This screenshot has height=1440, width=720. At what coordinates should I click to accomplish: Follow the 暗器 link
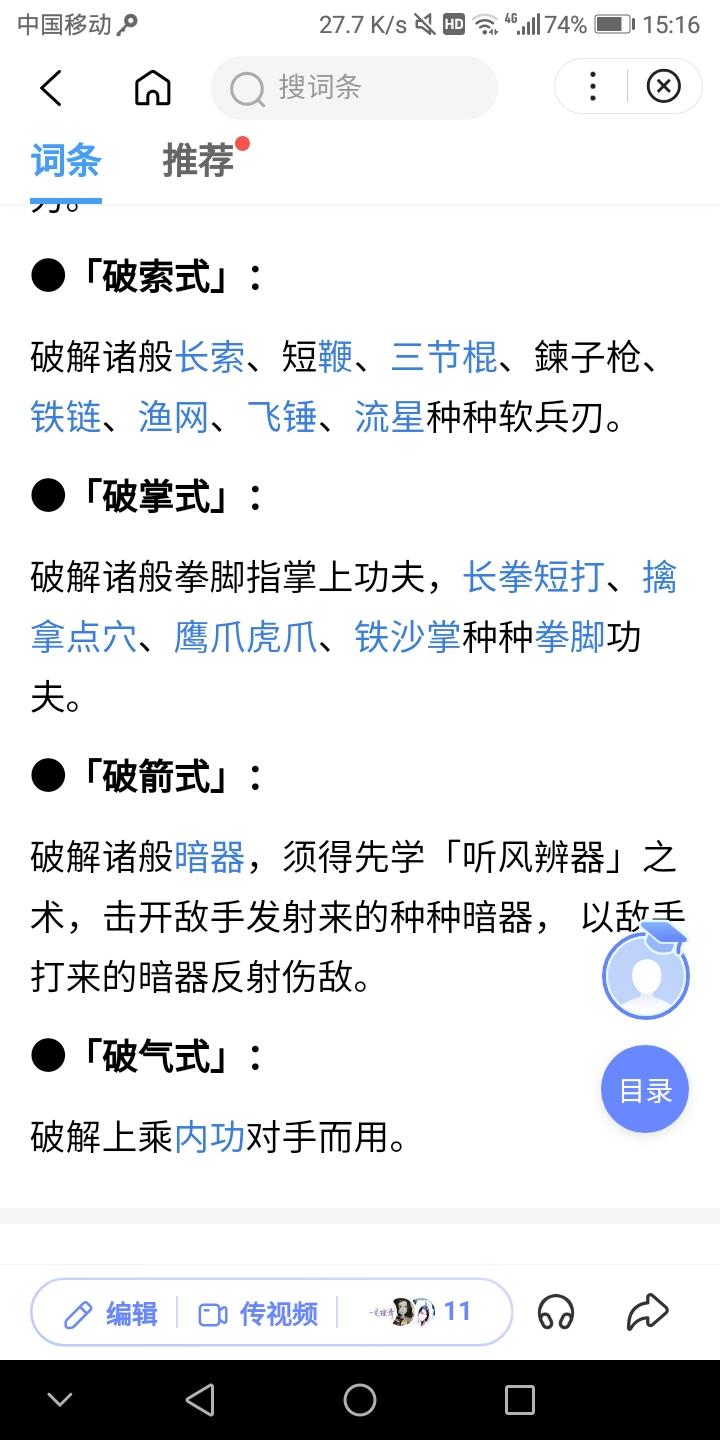210,858
